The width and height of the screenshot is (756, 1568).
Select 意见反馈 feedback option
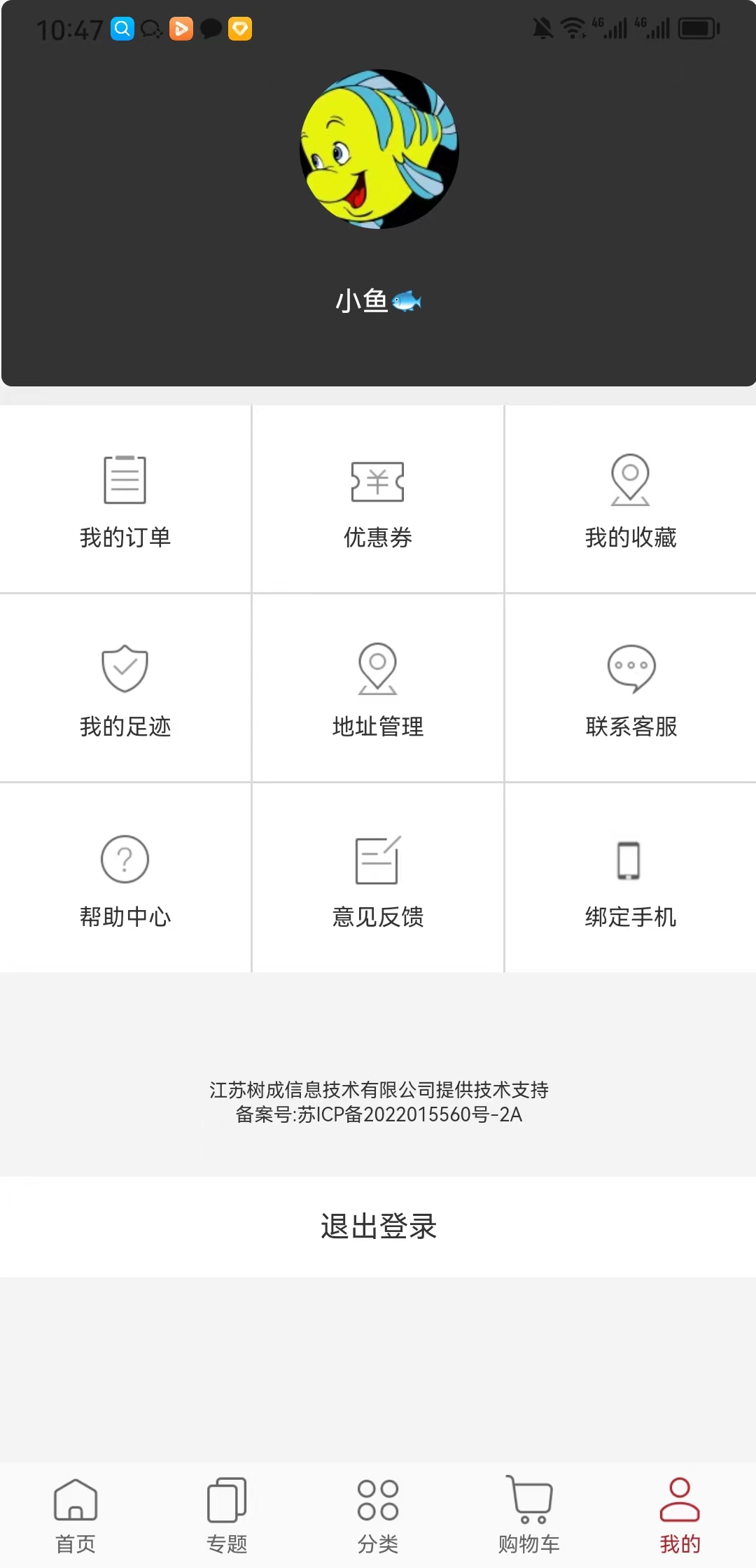(378, 879)
